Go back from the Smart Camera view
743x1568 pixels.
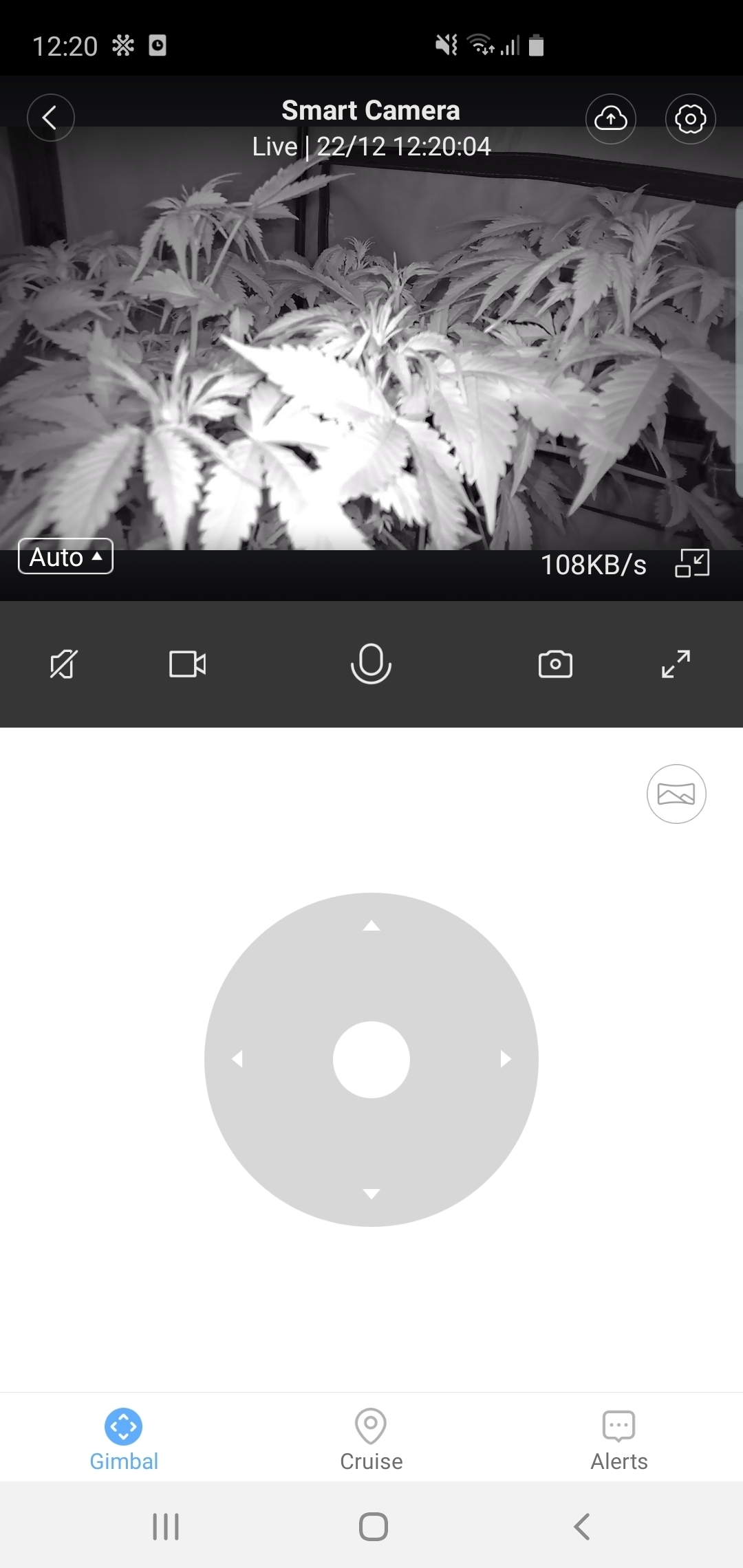click(50, 118)
